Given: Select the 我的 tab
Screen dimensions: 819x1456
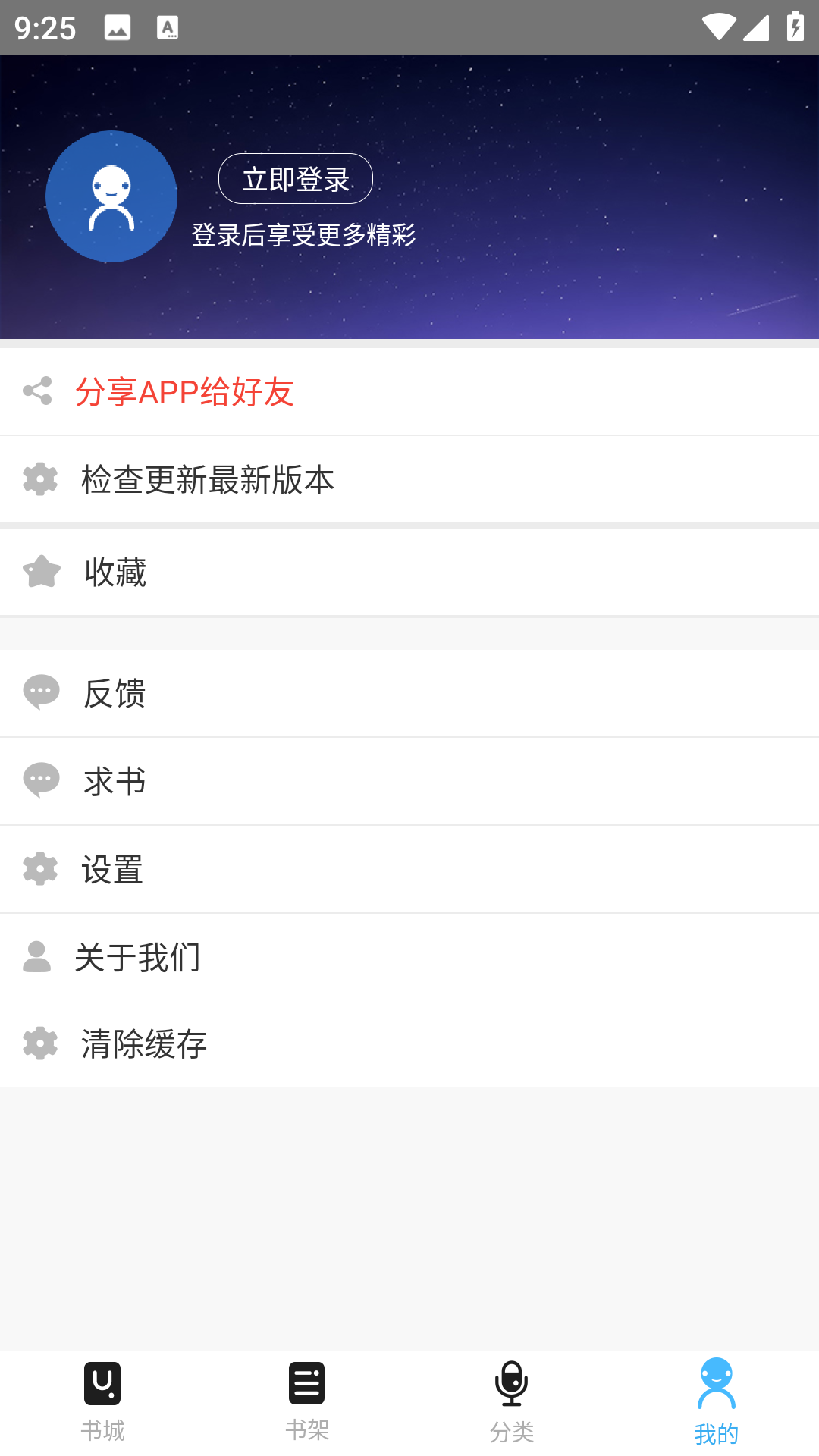Looking at the screenshot, I should [x=717, y=1403].
